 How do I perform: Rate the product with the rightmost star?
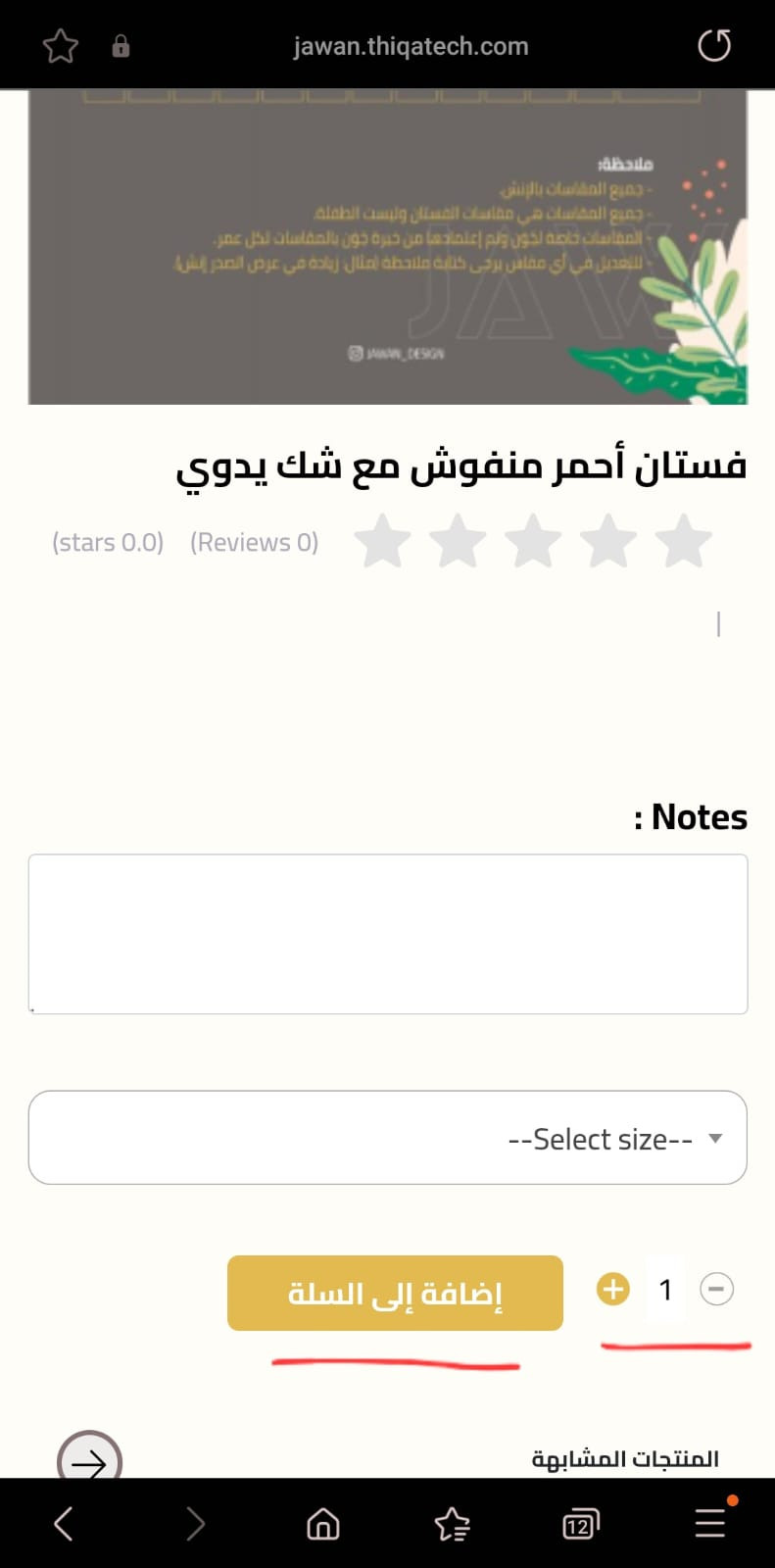[x=683, y=541]
